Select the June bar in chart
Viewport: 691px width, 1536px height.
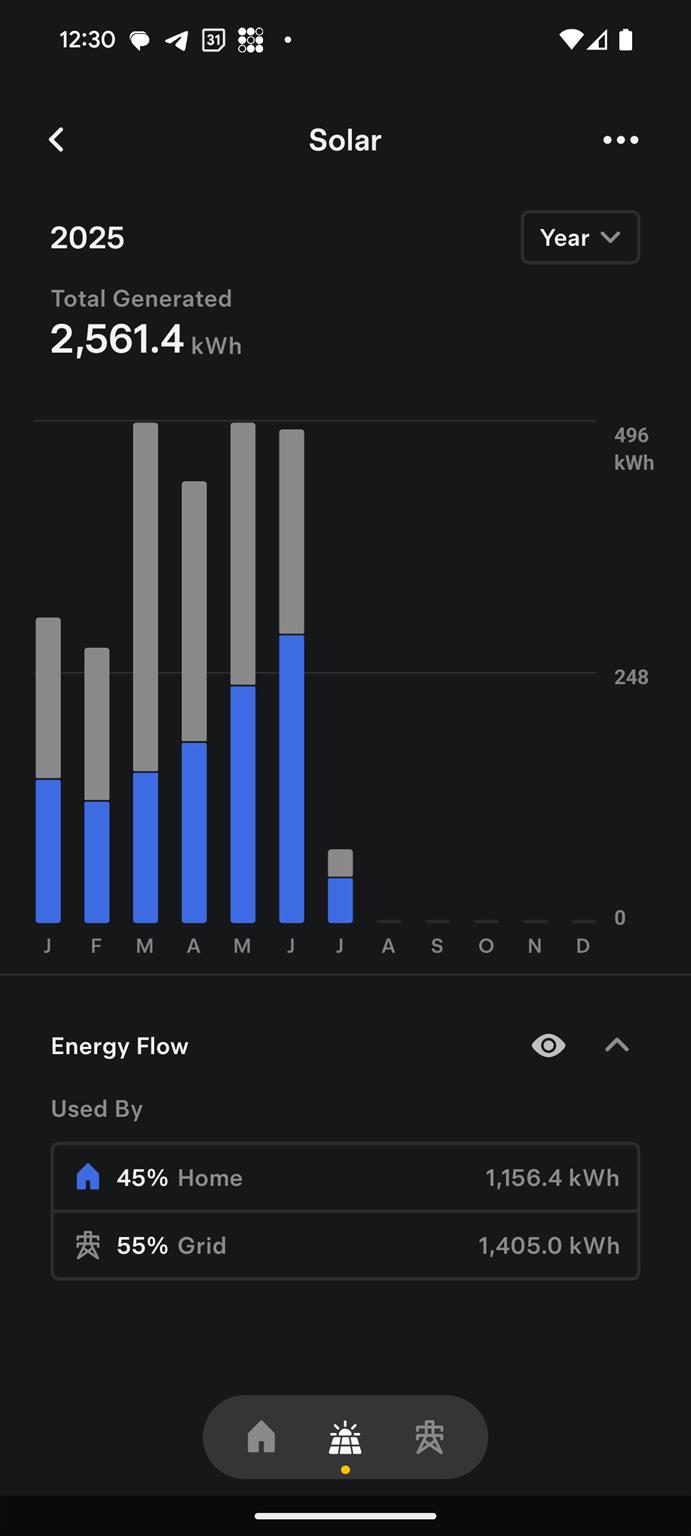291,676
